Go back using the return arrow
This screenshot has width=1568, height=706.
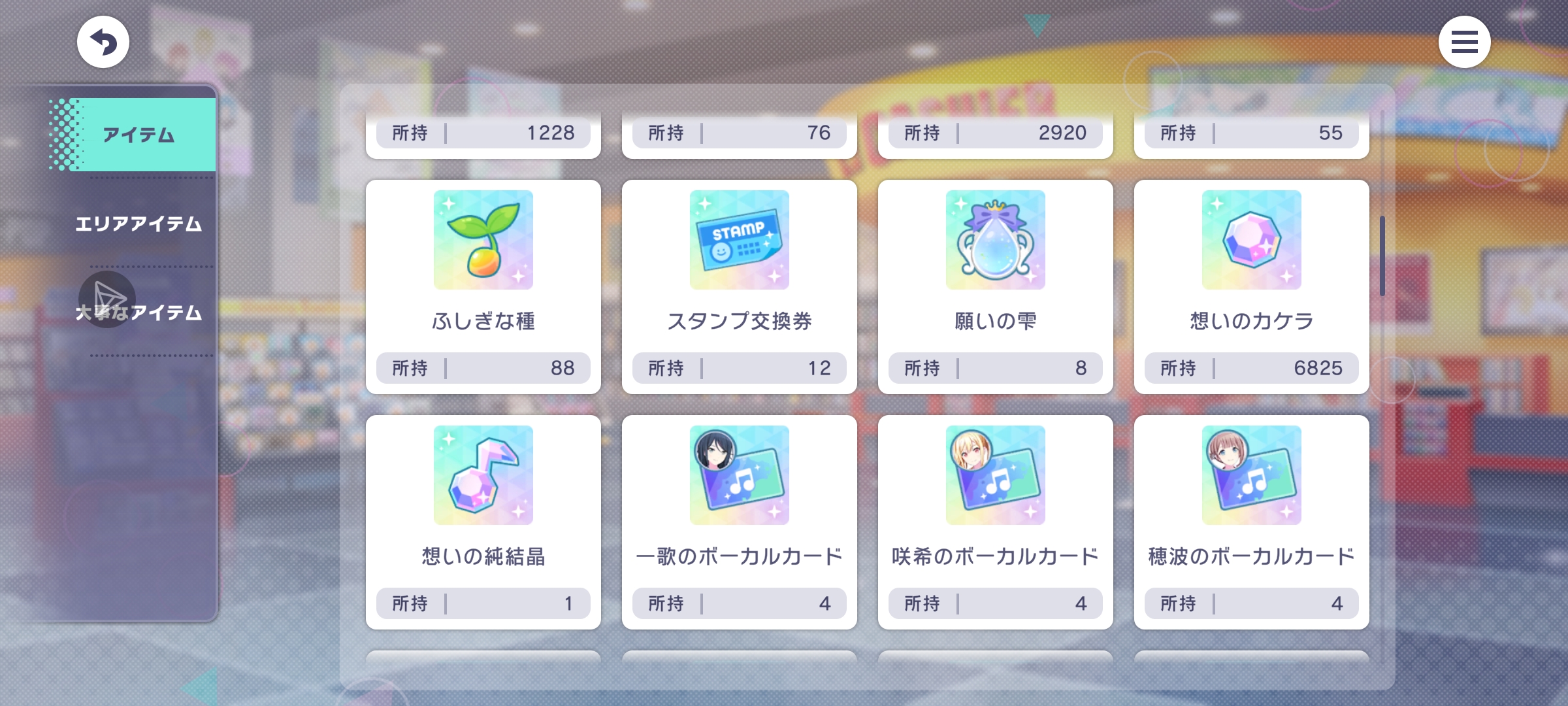pos(103,42)
